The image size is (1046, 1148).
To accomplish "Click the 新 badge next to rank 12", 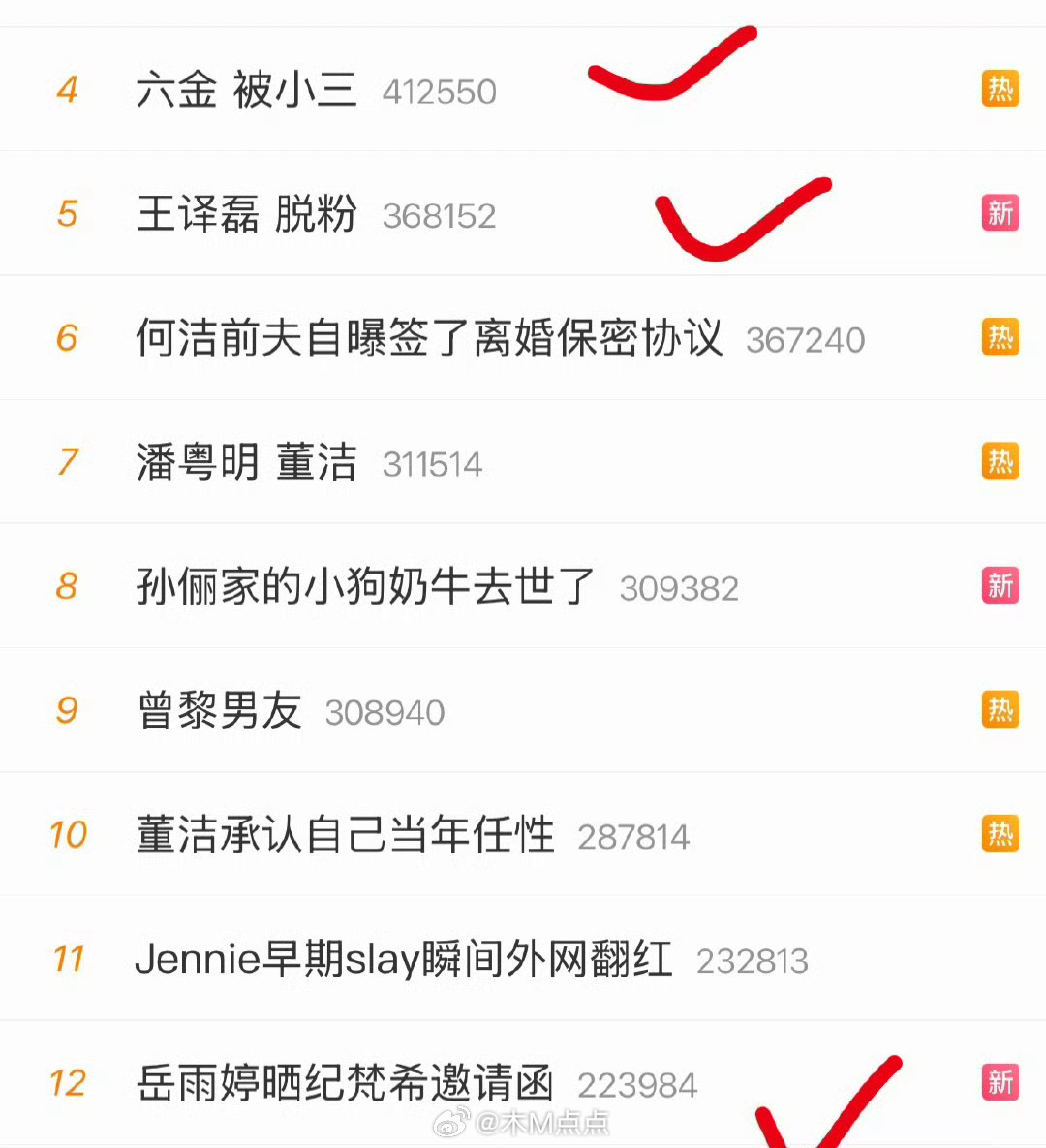I will [1001, 1083].
